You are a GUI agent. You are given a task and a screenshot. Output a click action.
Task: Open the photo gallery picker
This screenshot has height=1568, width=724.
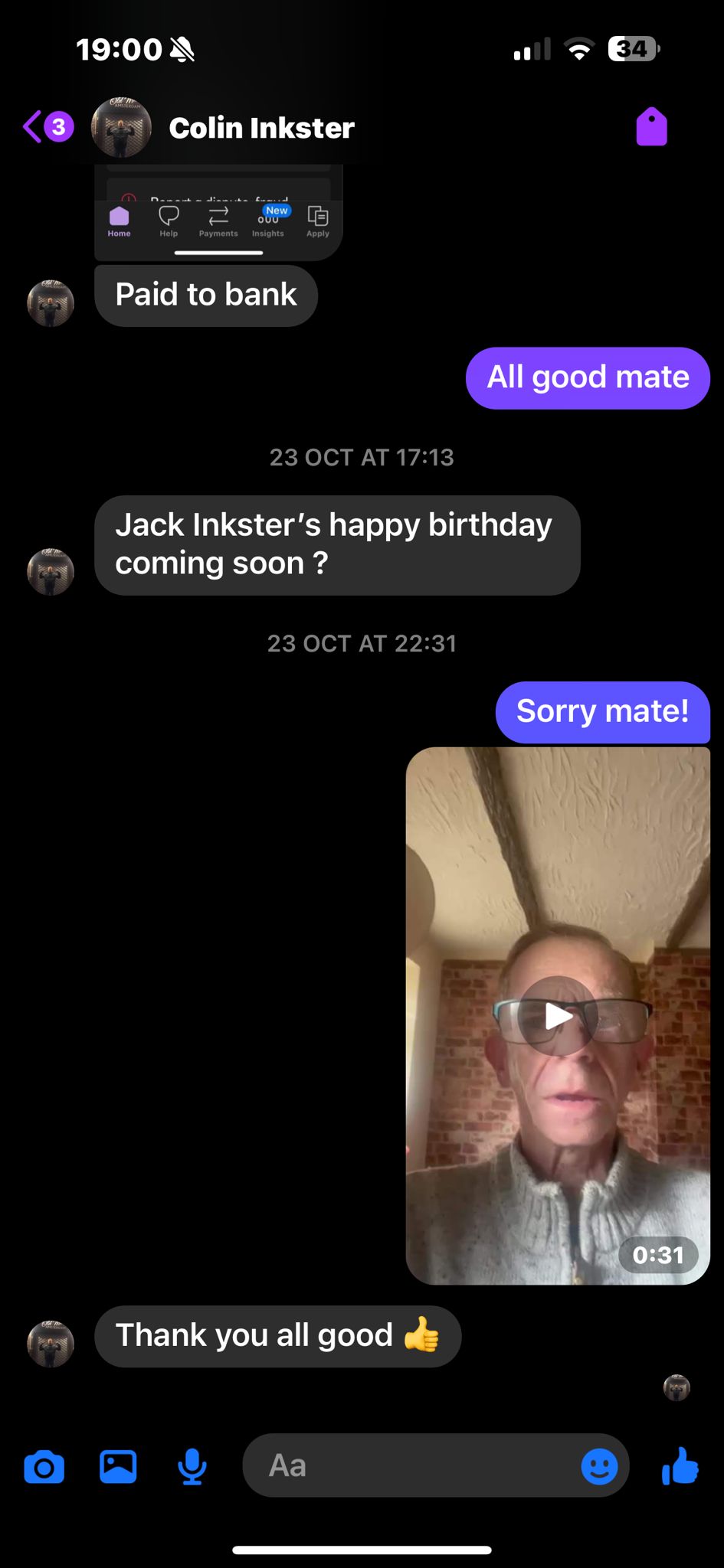click(118, 1468)
